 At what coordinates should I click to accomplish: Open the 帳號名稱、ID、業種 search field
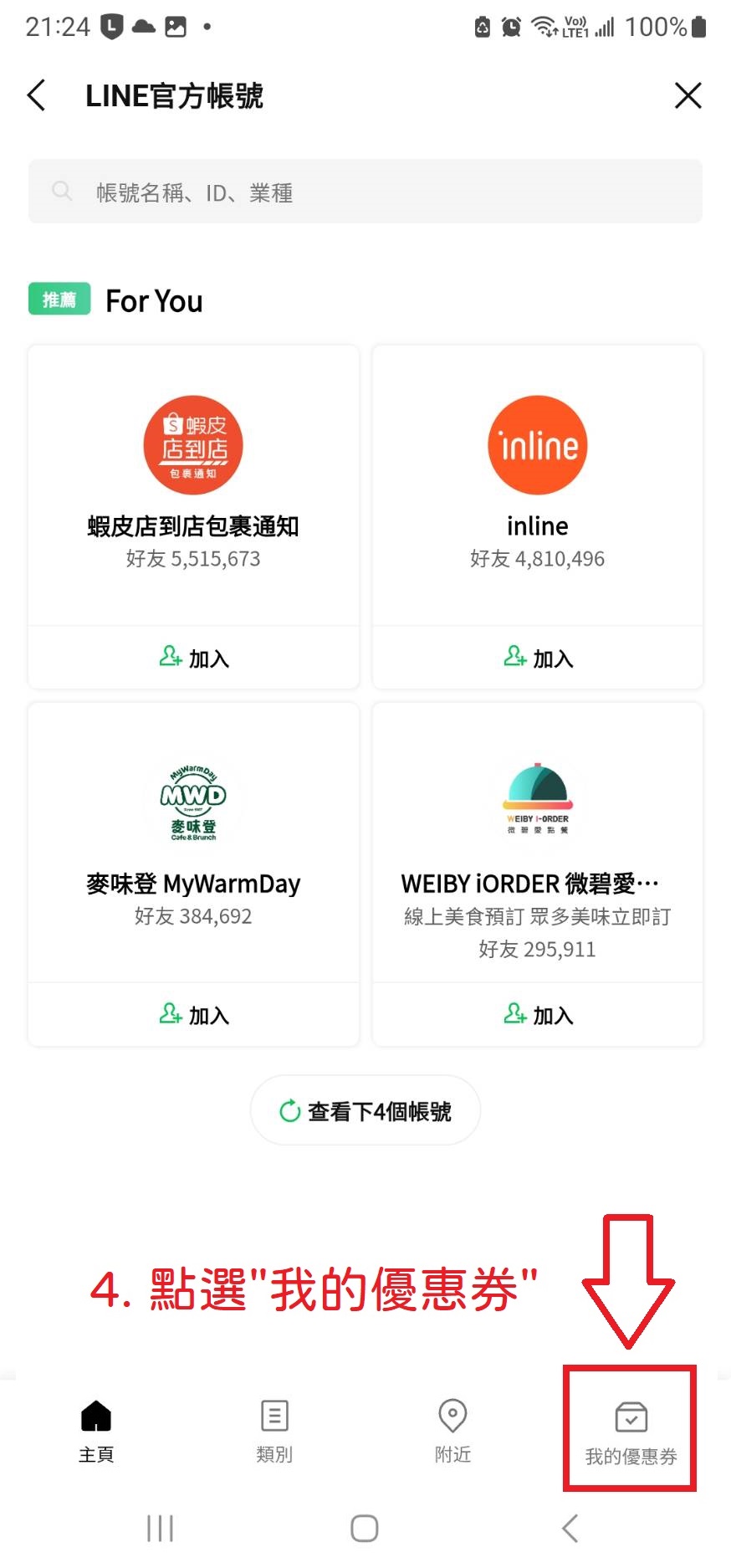(x=365, y=192)
